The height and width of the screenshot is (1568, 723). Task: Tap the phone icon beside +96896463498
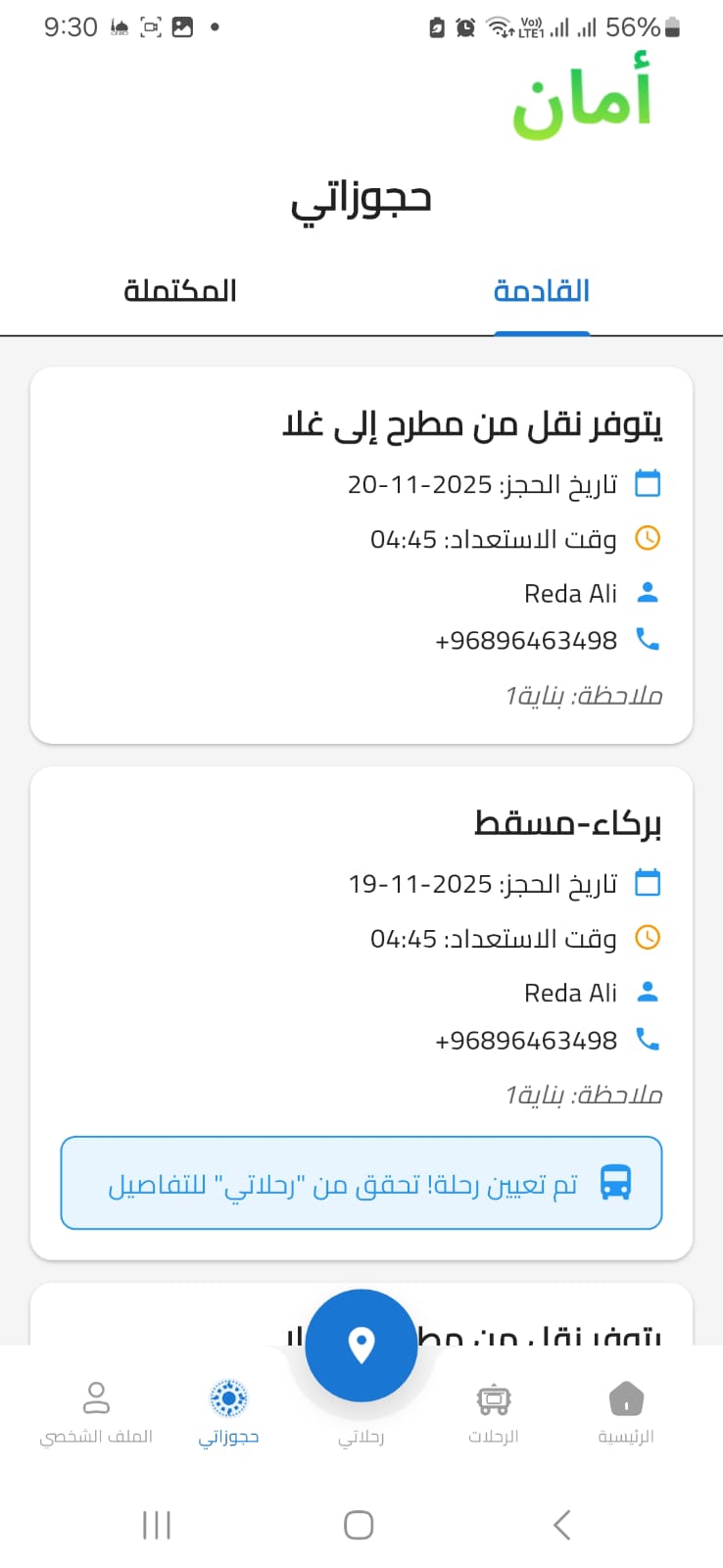click(x=649, y=640)
